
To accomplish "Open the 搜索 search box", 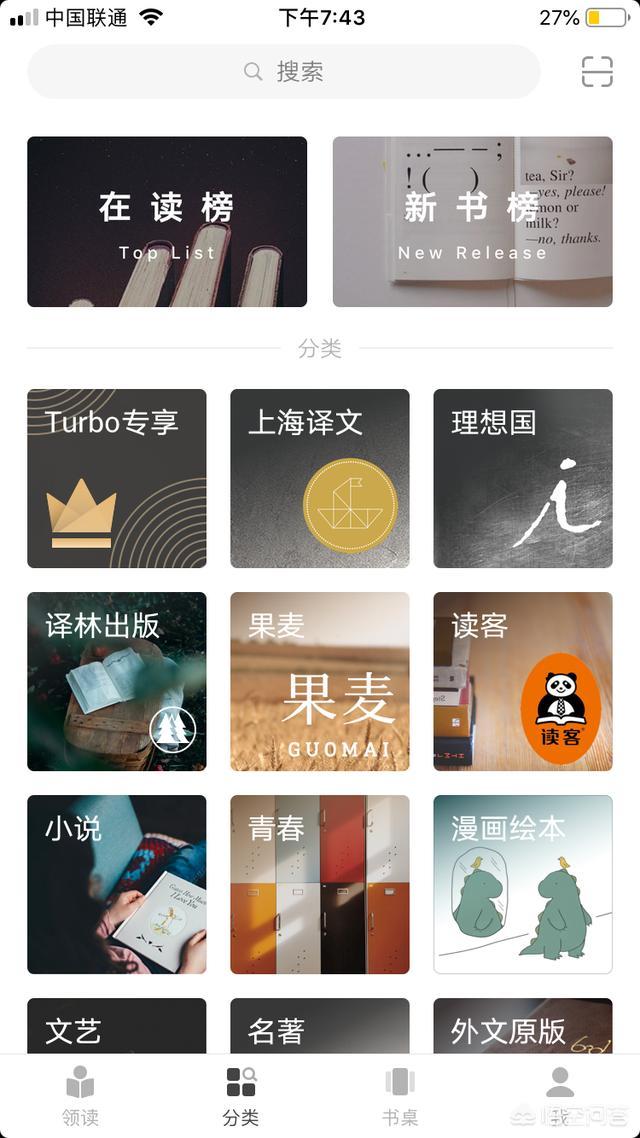I will point(284,72).
